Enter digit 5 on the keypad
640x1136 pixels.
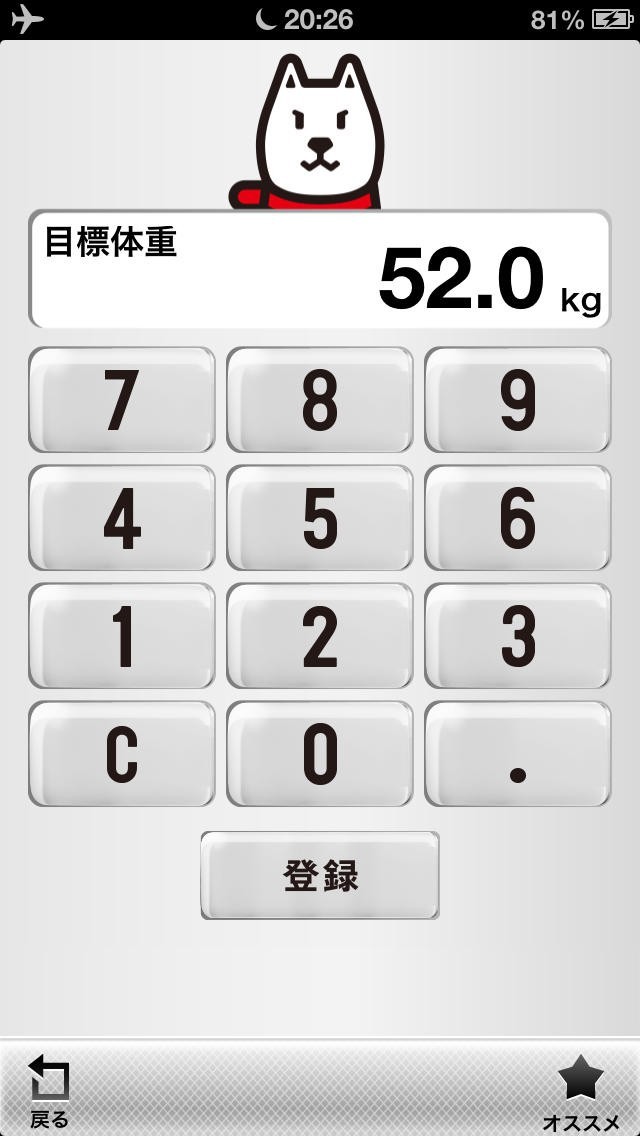(x=319, y=518)
